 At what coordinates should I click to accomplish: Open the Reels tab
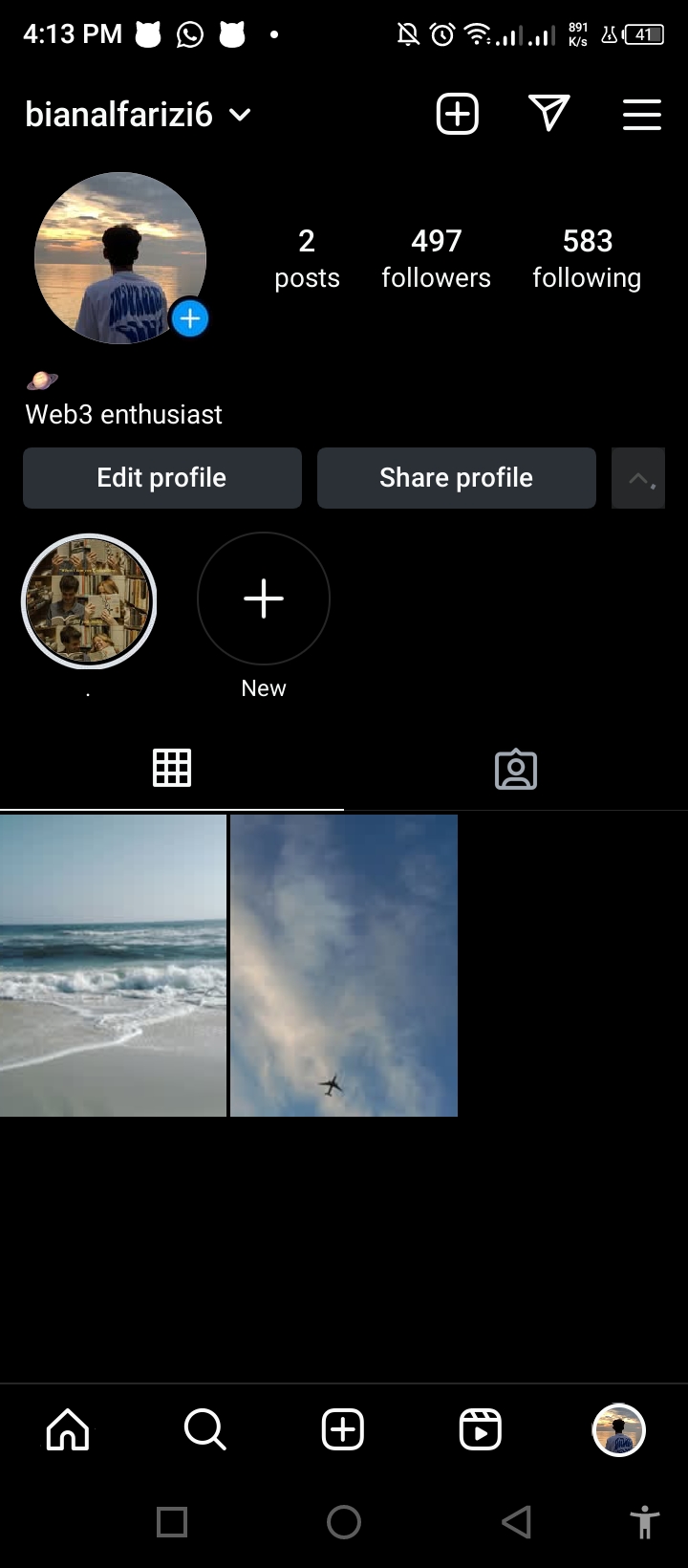click(x=480, y=1430)
